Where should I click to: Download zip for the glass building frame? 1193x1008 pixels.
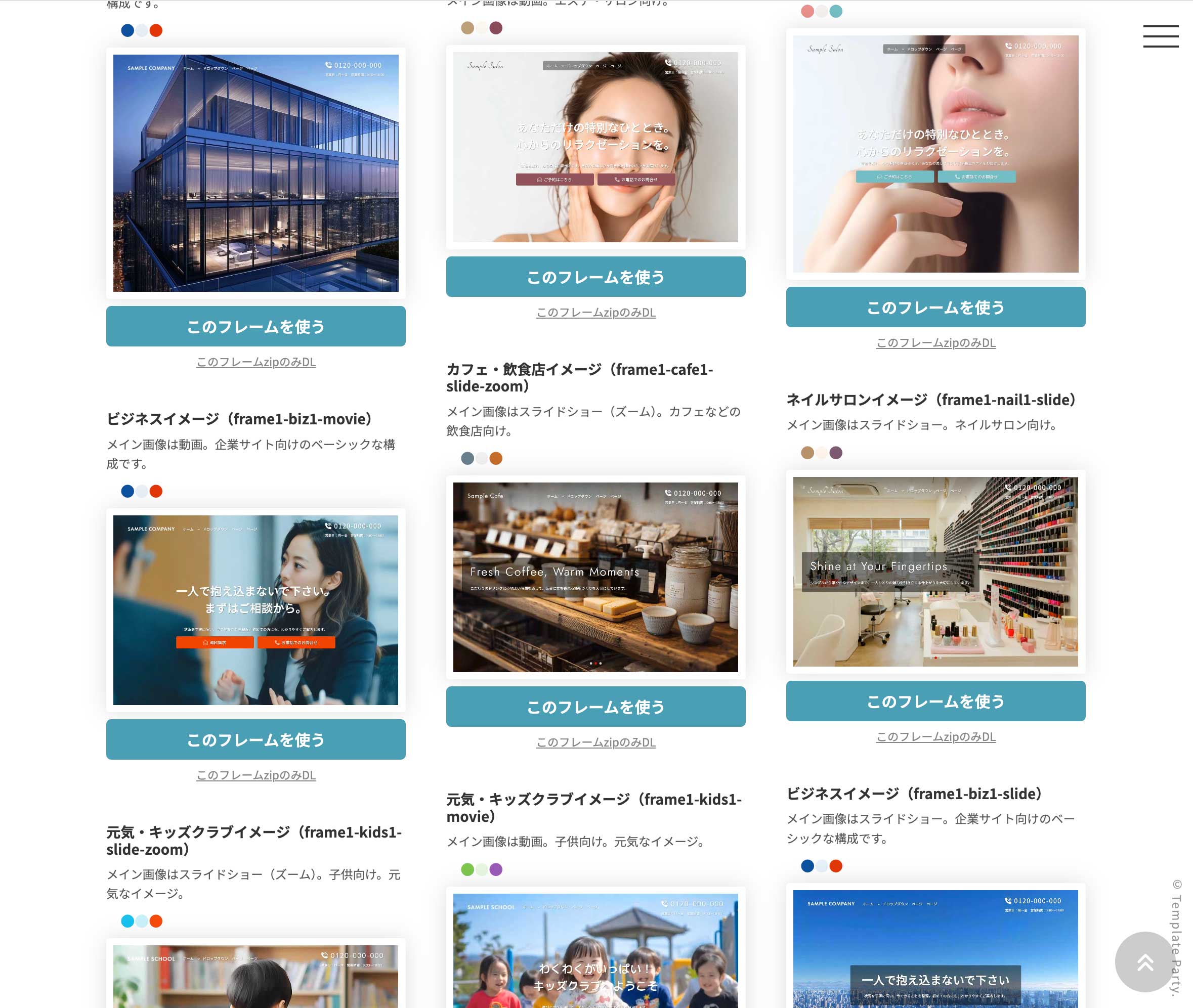(255, 362)
